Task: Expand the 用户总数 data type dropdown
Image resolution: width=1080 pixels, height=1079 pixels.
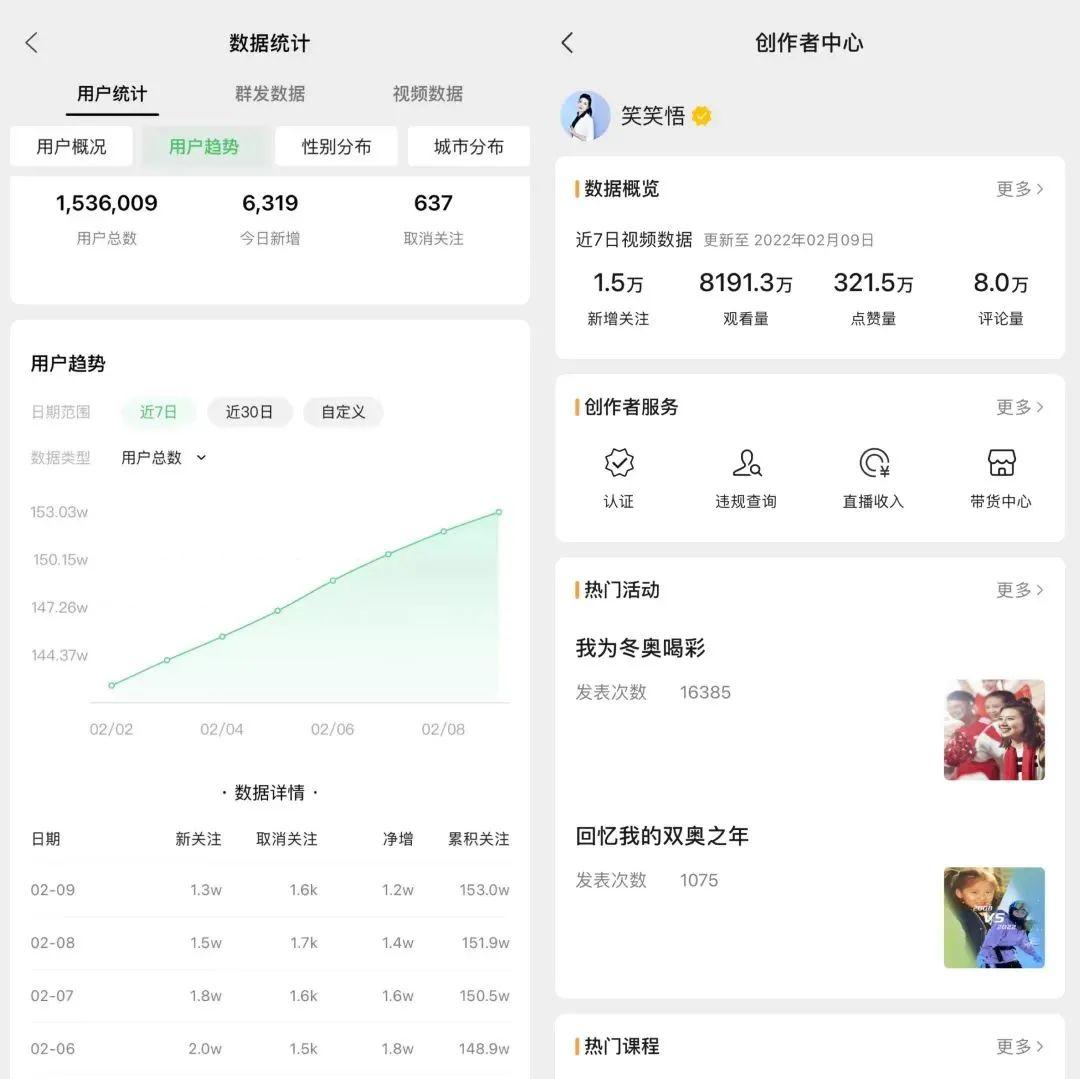Action: point(164,458)
